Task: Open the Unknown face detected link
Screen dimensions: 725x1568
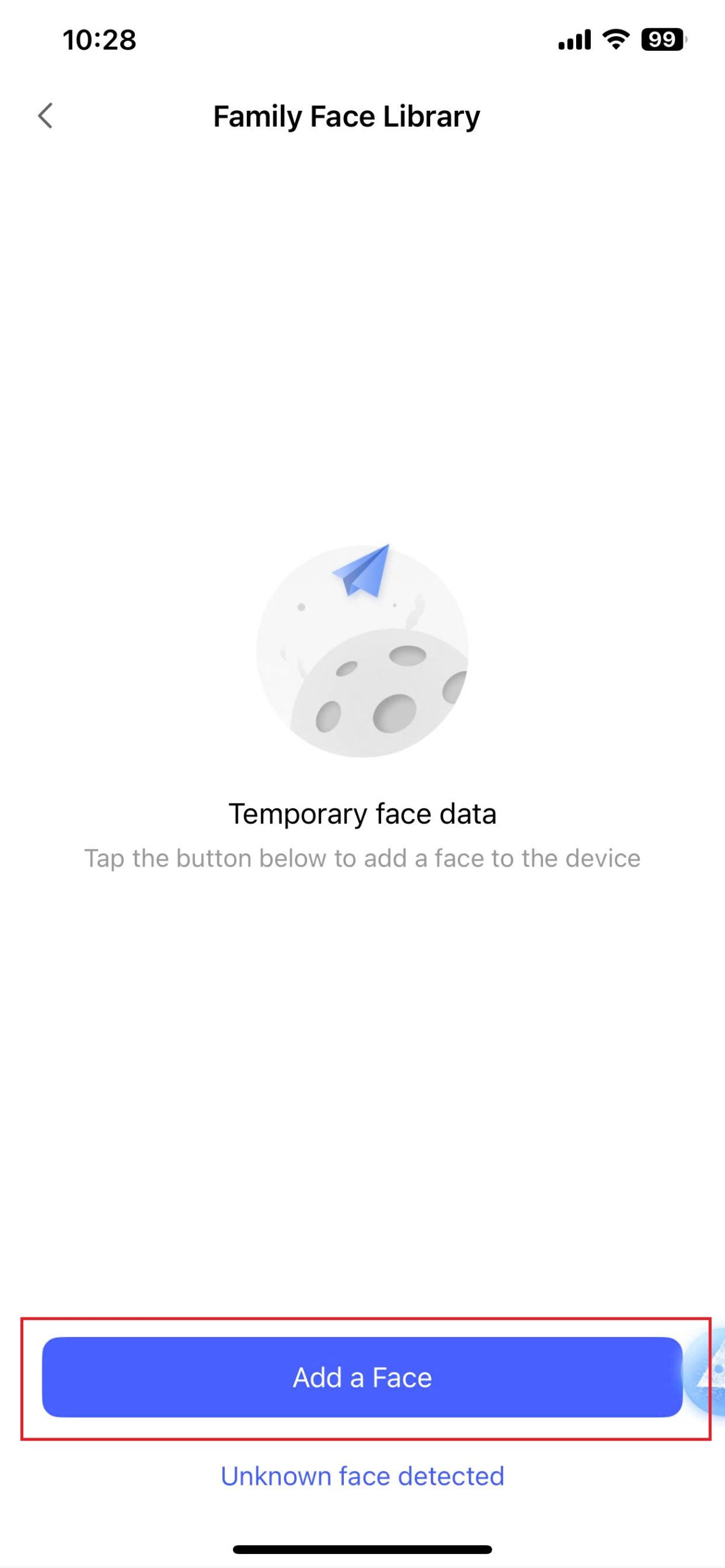Action: click(x=362, y=1476)
